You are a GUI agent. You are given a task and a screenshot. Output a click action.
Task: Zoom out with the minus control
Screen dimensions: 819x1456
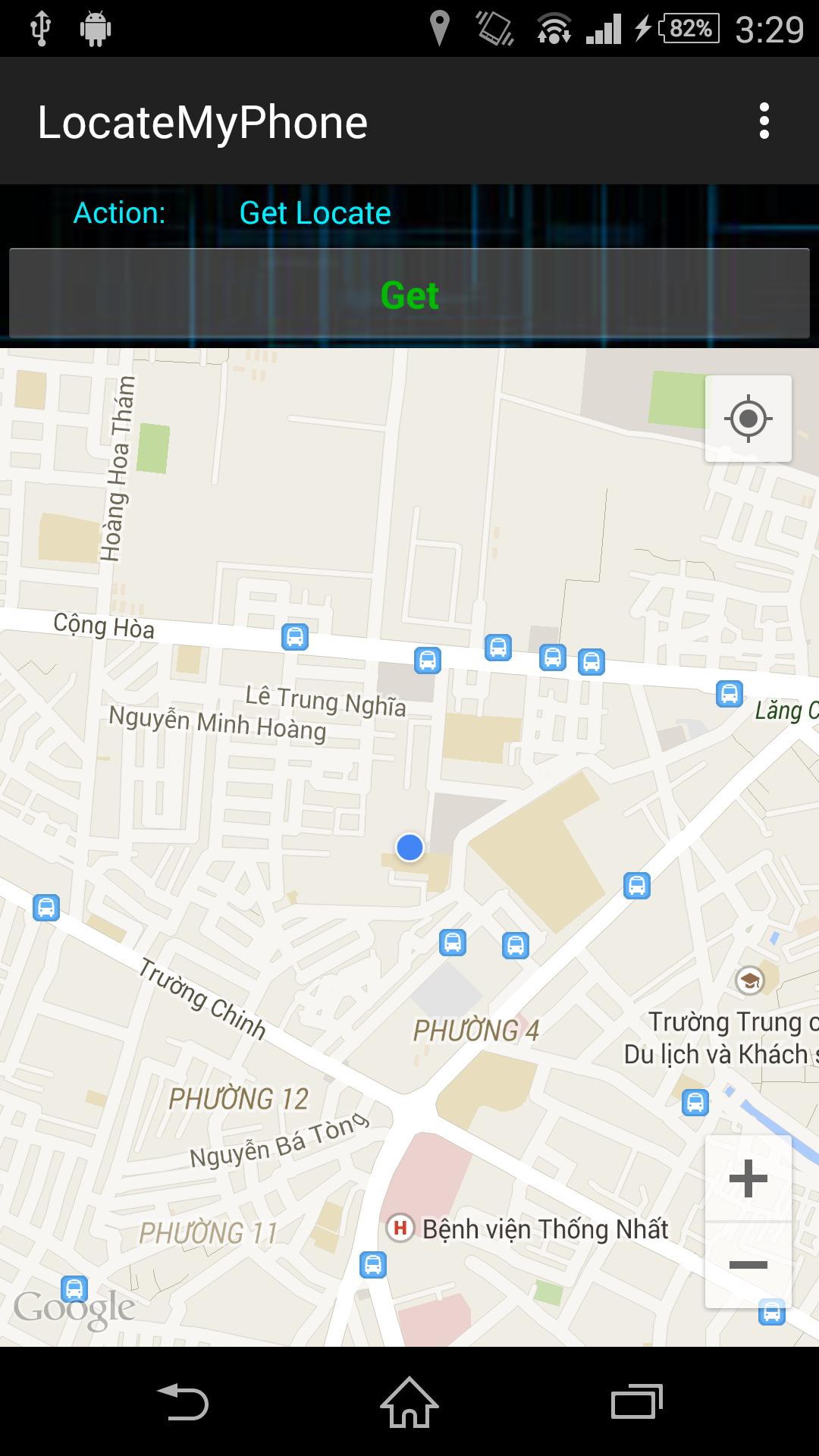click(748, 1264)
